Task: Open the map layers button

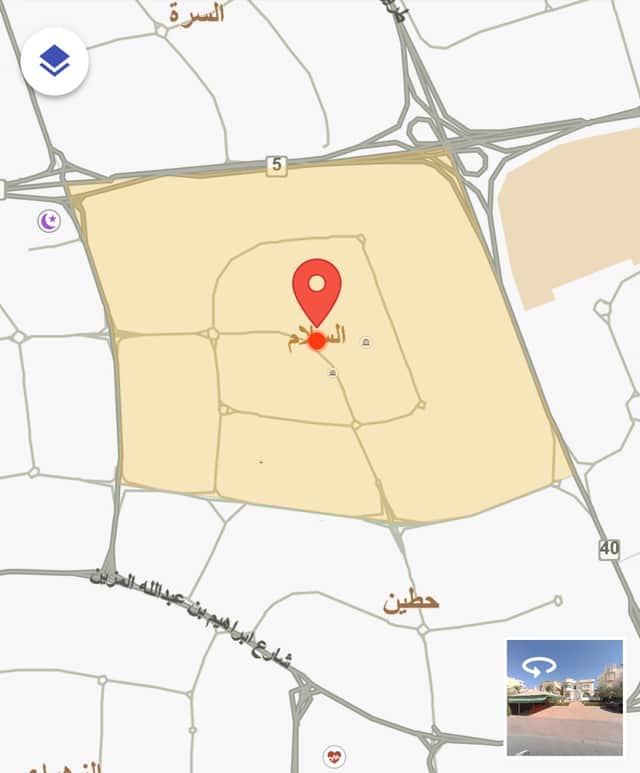Action: tap(54, 61)
